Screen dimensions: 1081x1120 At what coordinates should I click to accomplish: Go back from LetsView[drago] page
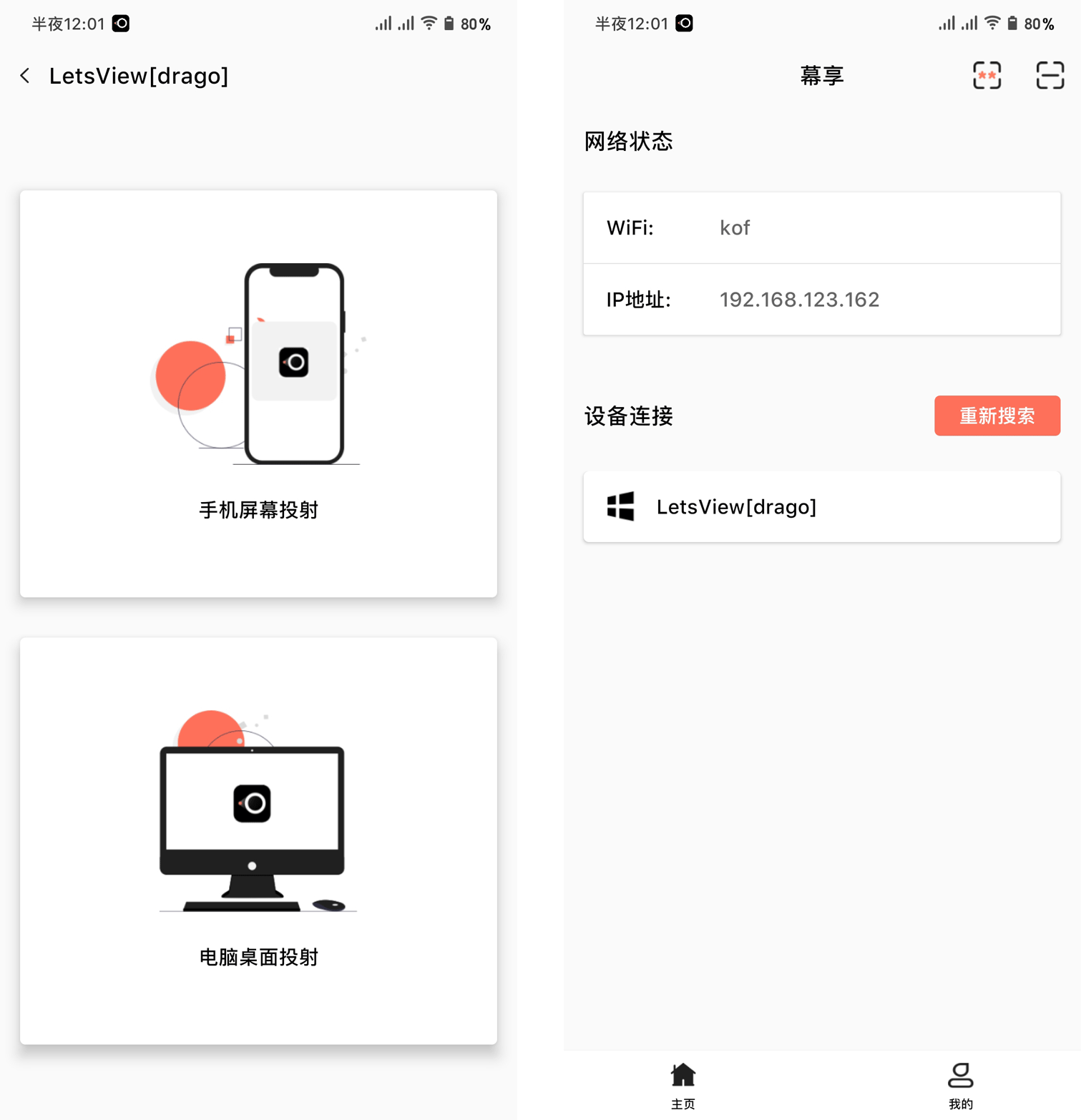point(26,76)
